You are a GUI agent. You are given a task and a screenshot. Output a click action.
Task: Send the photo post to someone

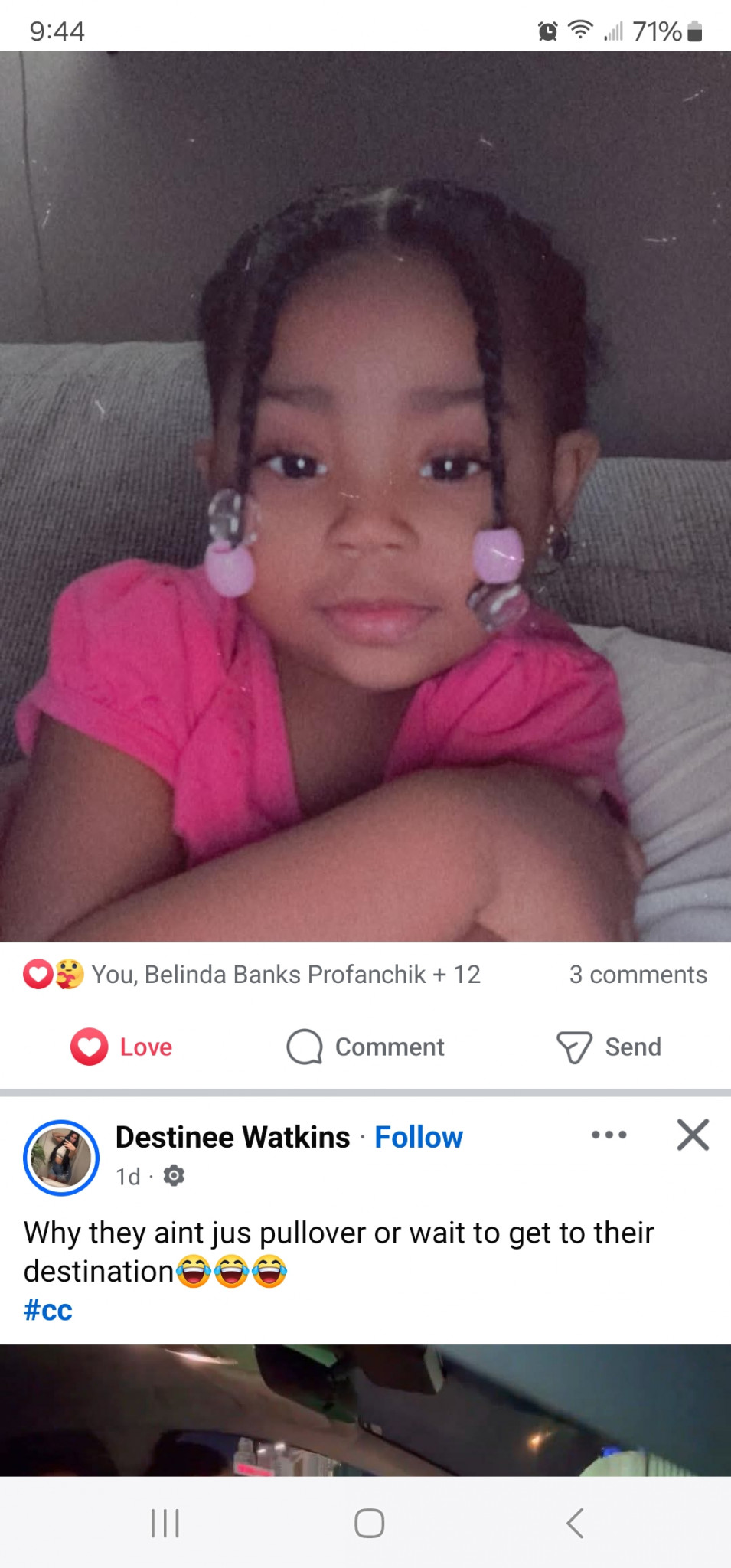click(x=609, y=1047)
